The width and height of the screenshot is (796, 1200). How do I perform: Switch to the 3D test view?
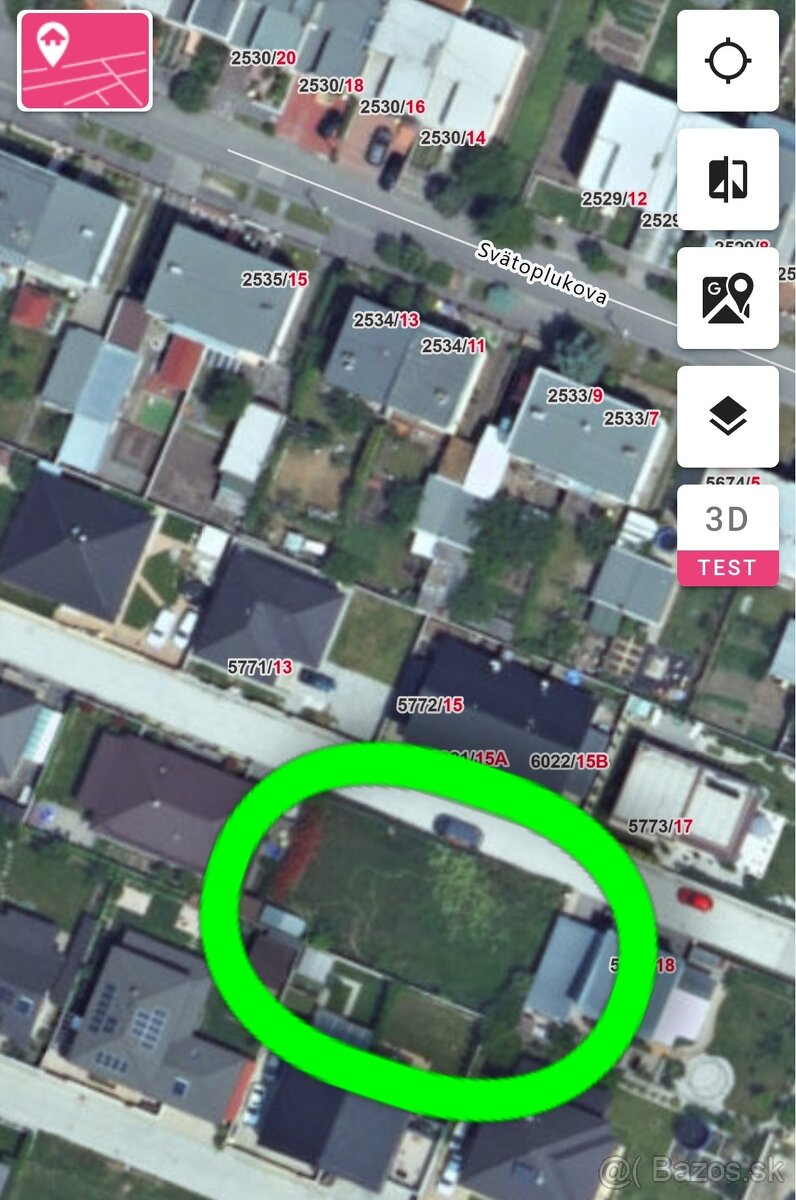click(727, 535)
